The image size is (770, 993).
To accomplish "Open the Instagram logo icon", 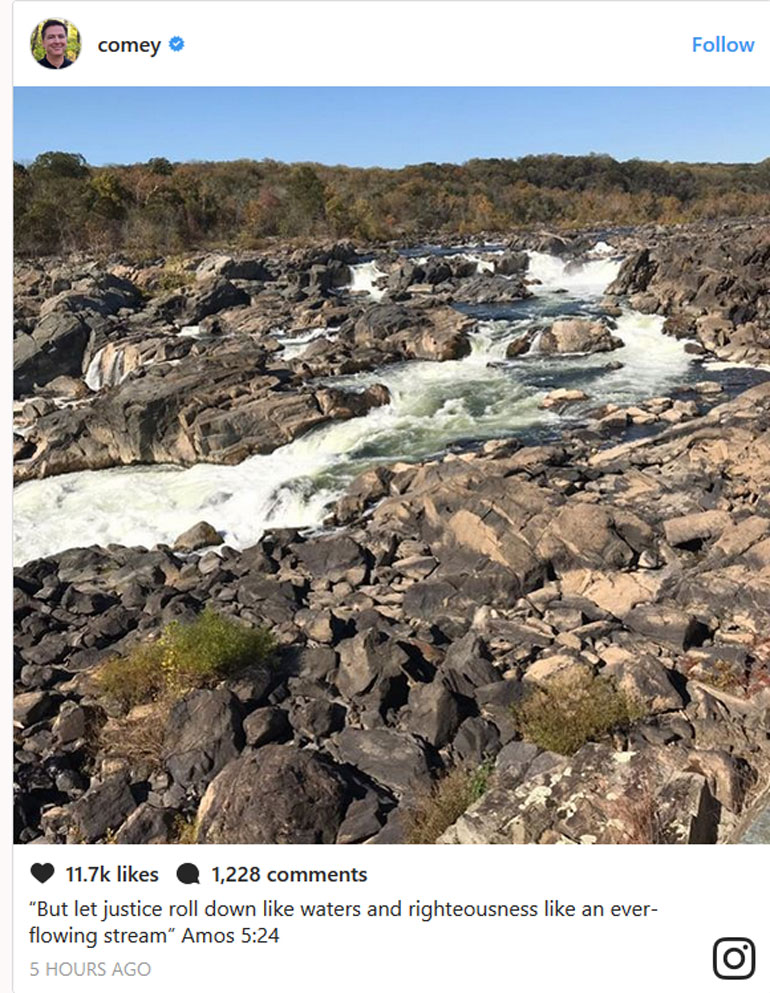I will (733, 958).
